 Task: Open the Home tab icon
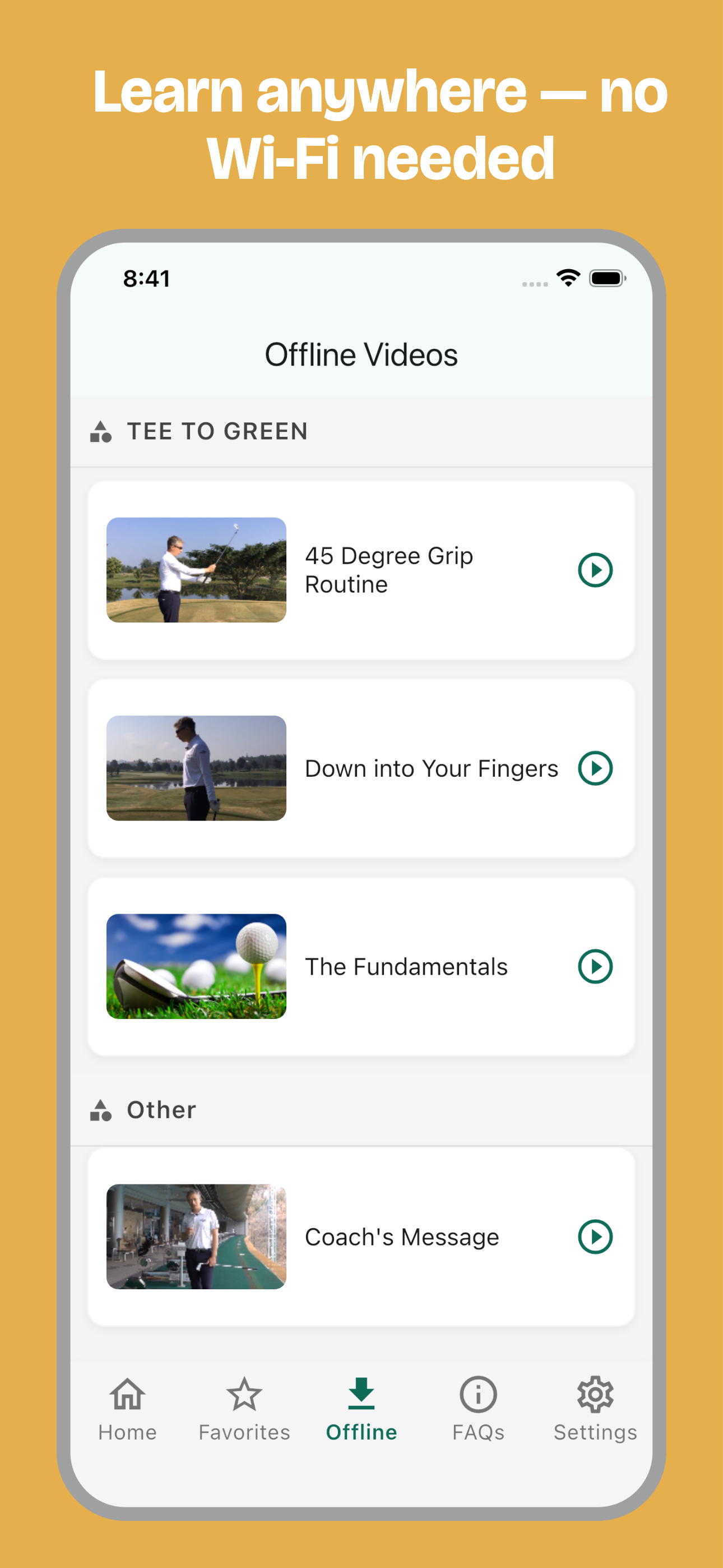[127, 1394]
